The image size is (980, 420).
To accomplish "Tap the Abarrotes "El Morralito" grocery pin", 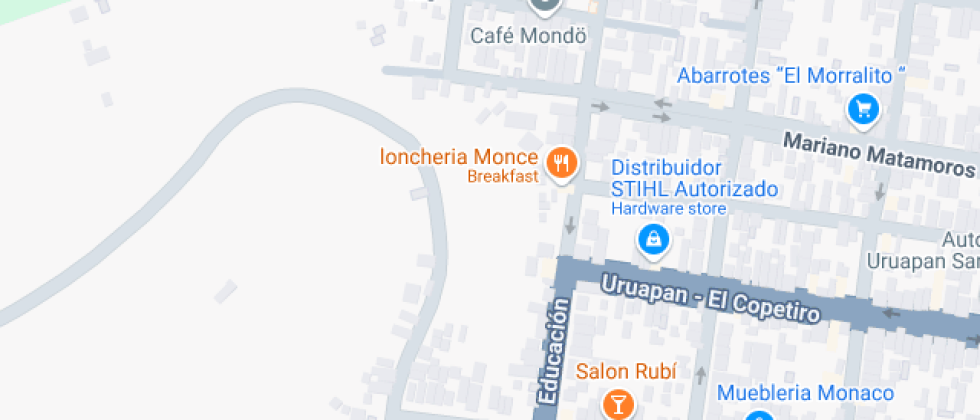I will click(x=862, y=109).
